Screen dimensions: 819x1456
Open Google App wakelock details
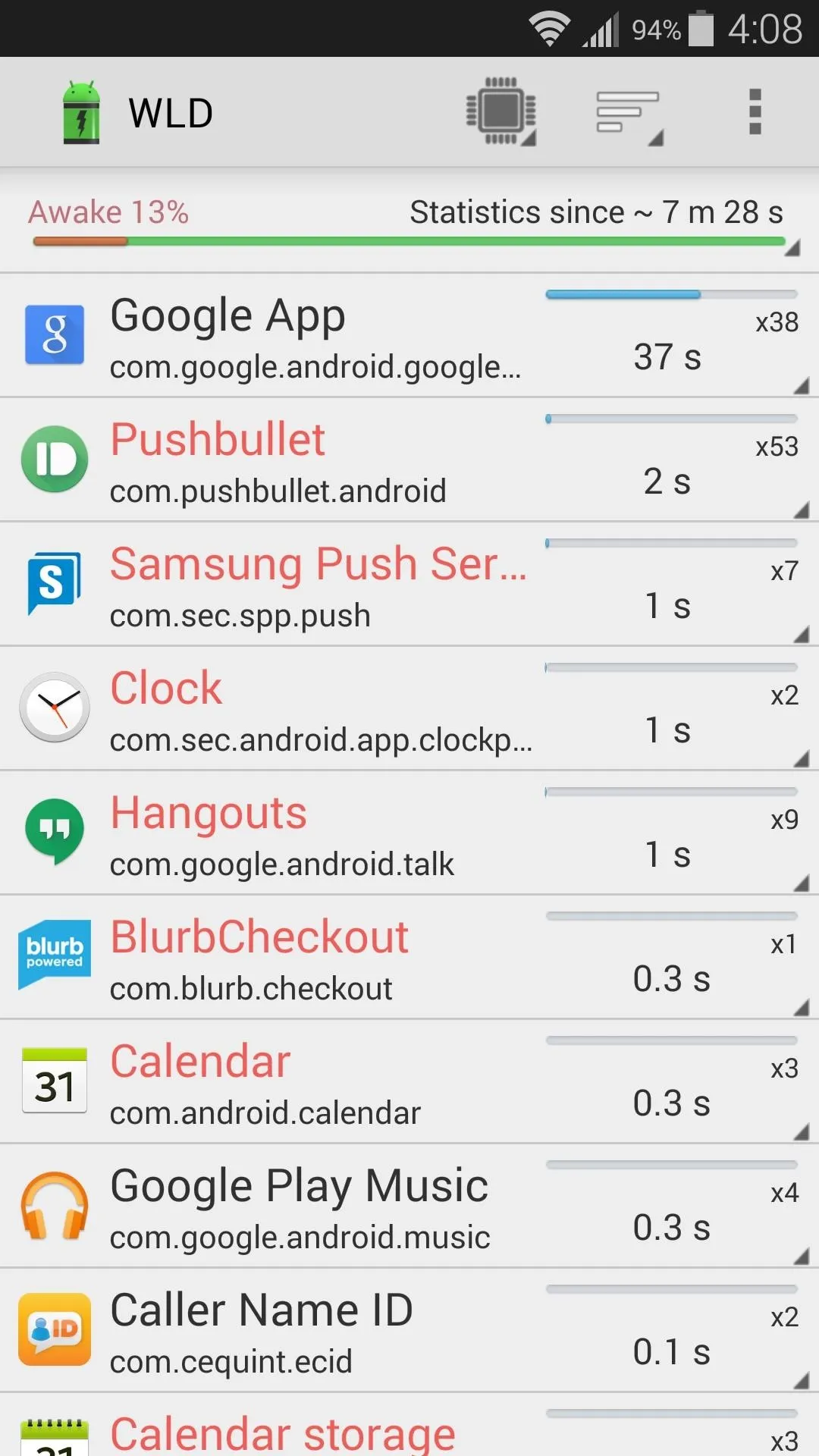(409, 334)
